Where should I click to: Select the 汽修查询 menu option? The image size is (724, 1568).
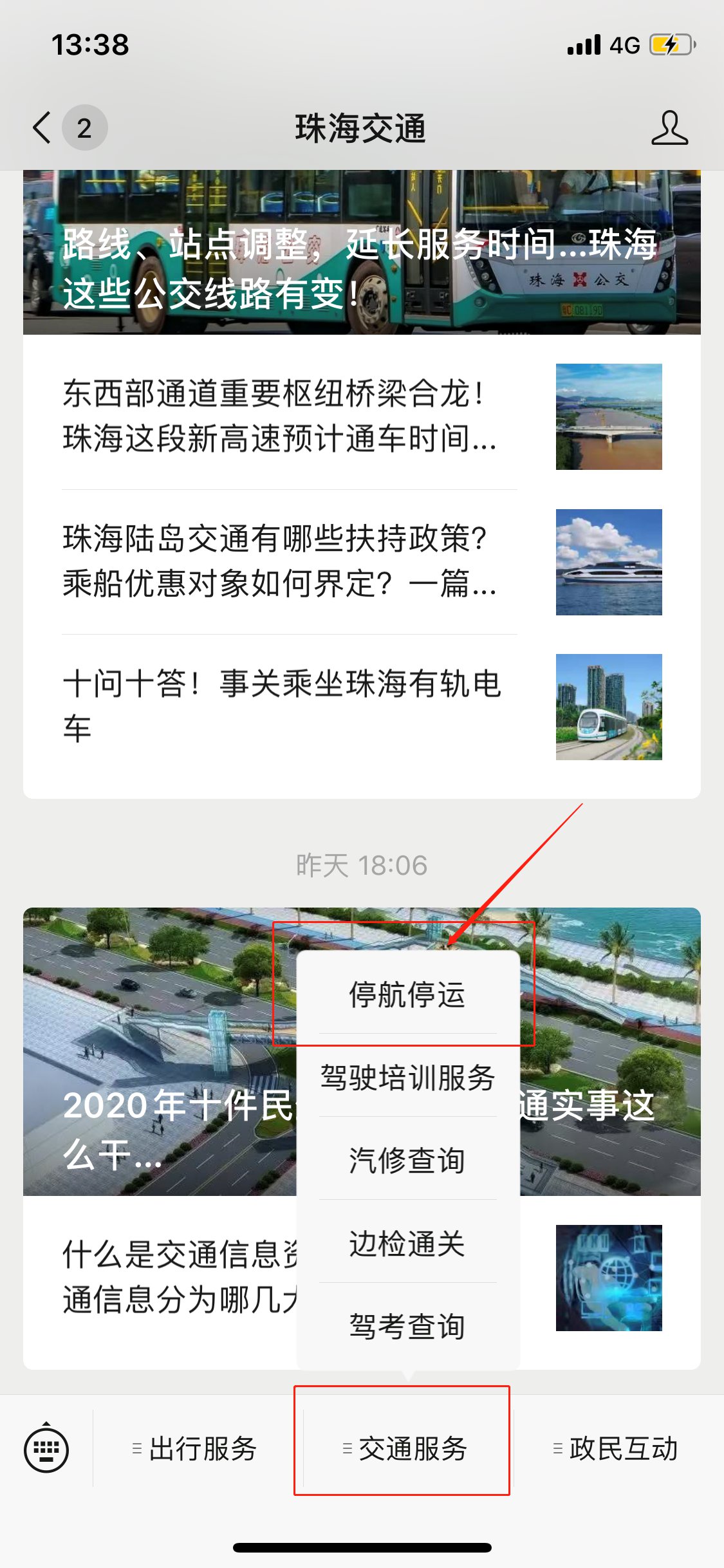click(407, 1160)
